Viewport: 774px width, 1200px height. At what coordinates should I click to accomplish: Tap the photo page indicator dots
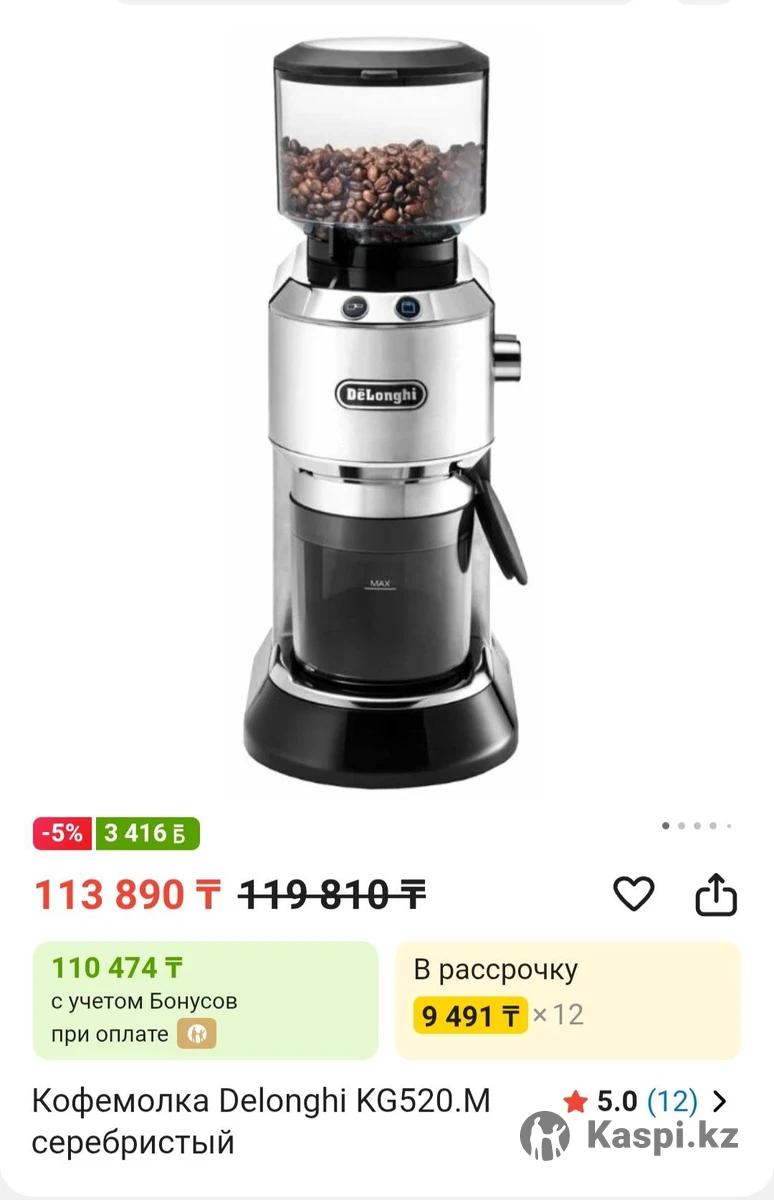point(697,826)
